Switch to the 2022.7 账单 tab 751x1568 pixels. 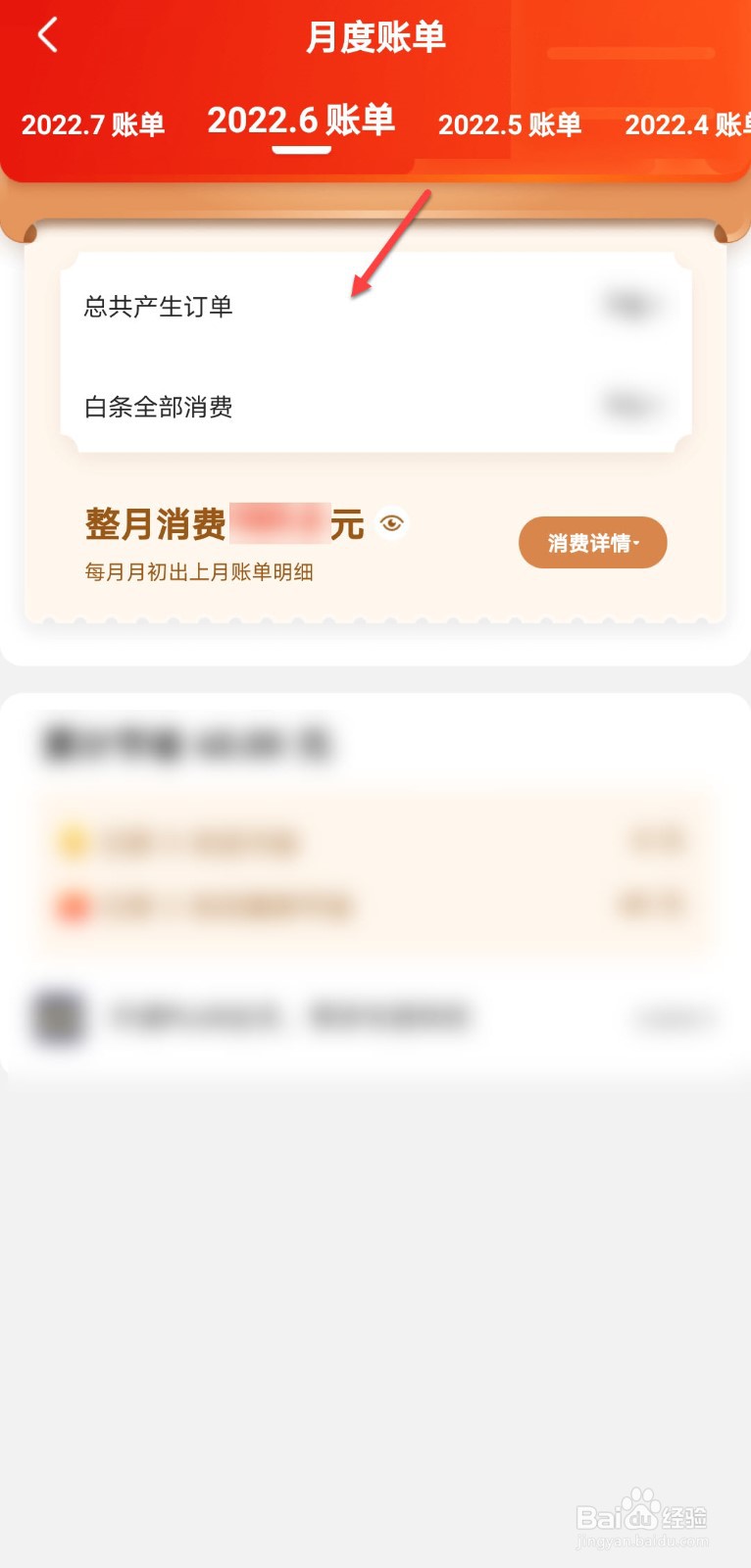[93, 123]
